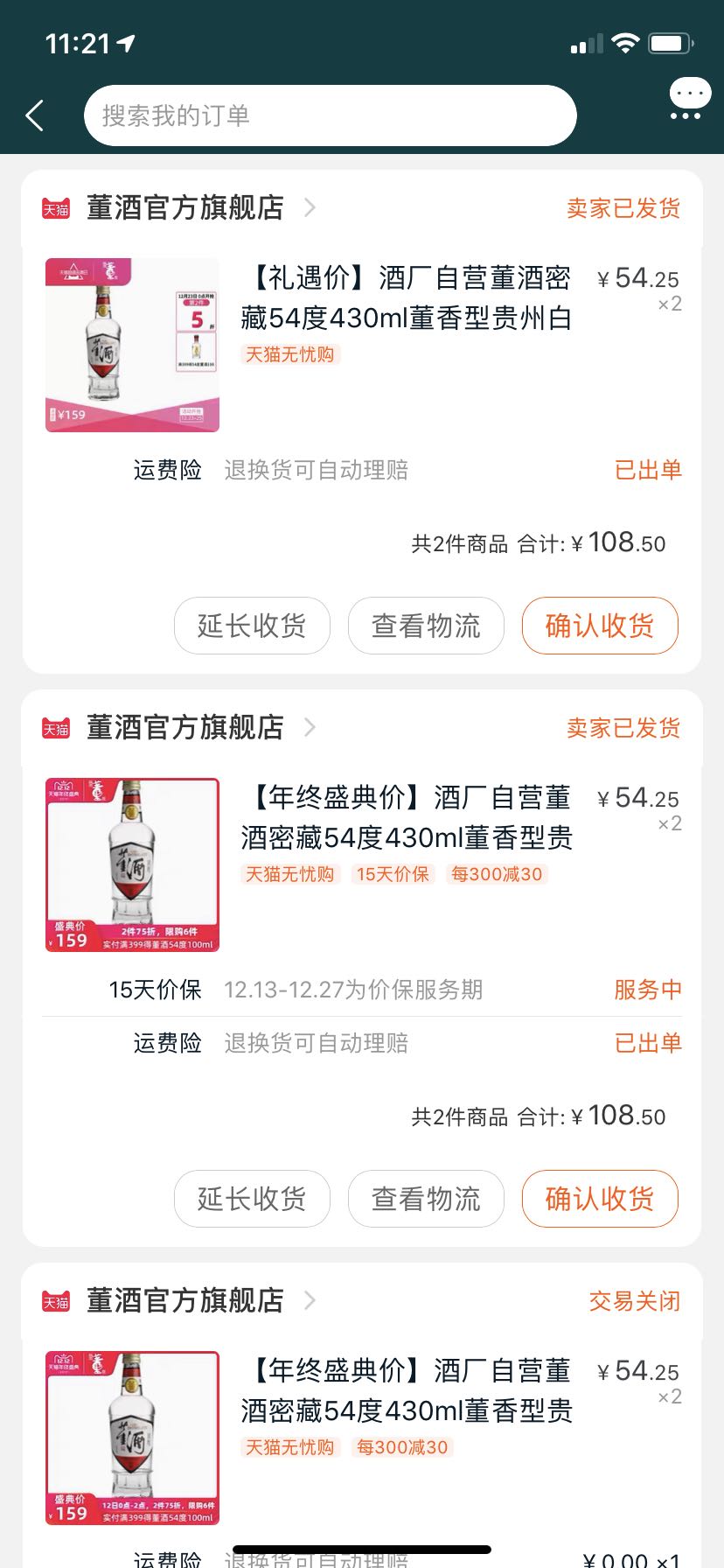Open the product in the 交易关闭 order
724x1568 pixels.
[406, 1391]
